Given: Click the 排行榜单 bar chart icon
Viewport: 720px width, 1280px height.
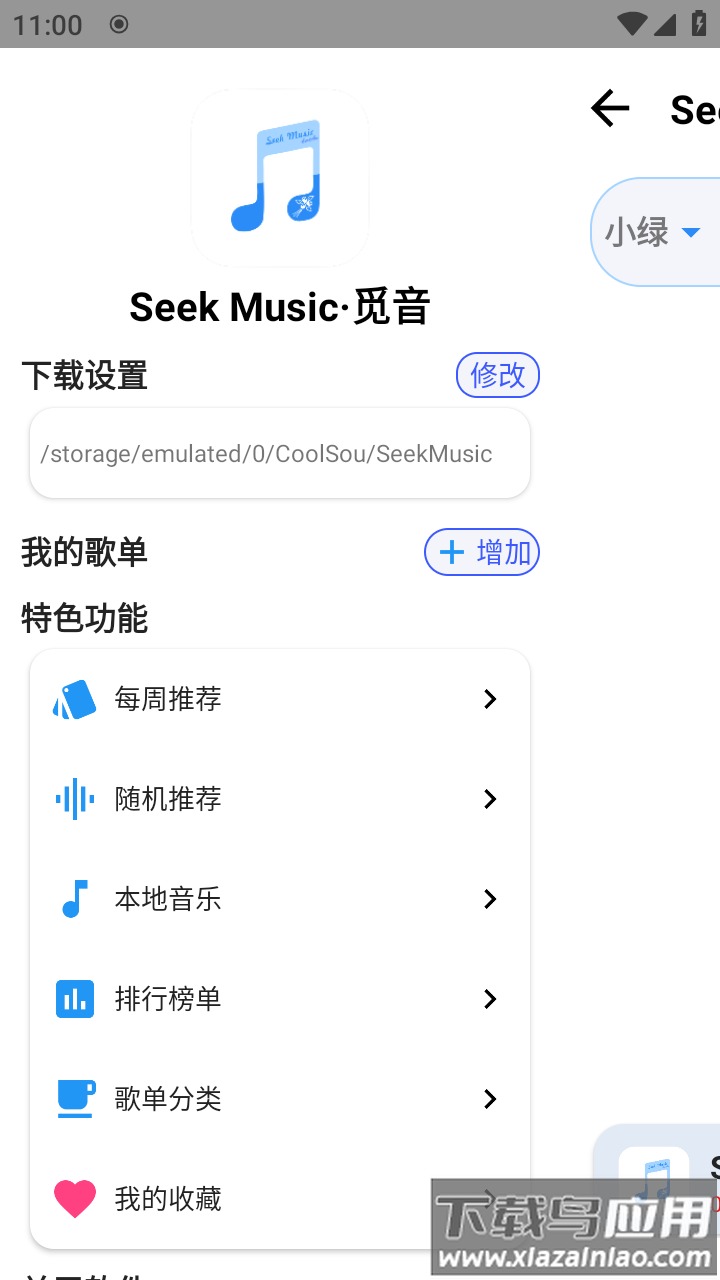Looking at the screenshot, I should tap(74, 999).
